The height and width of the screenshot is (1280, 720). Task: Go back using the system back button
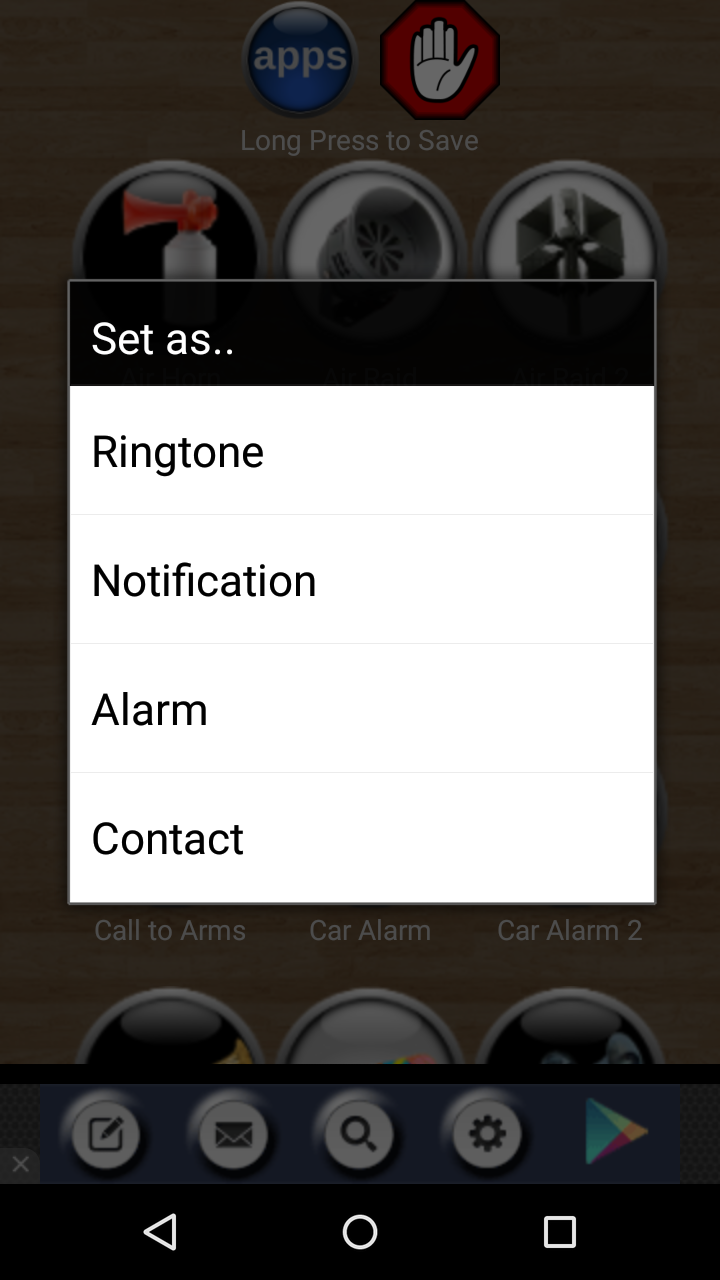(160, 1232)
